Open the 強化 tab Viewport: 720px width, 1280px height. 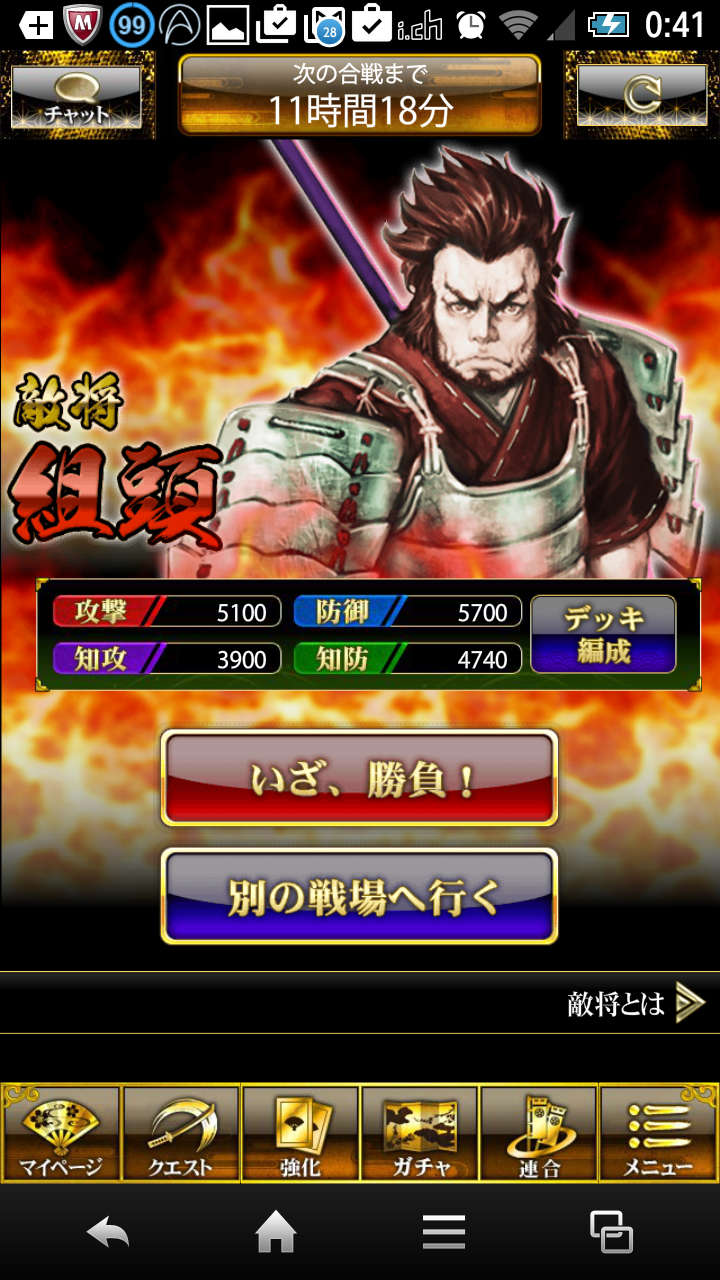(x=299, y=1134)
